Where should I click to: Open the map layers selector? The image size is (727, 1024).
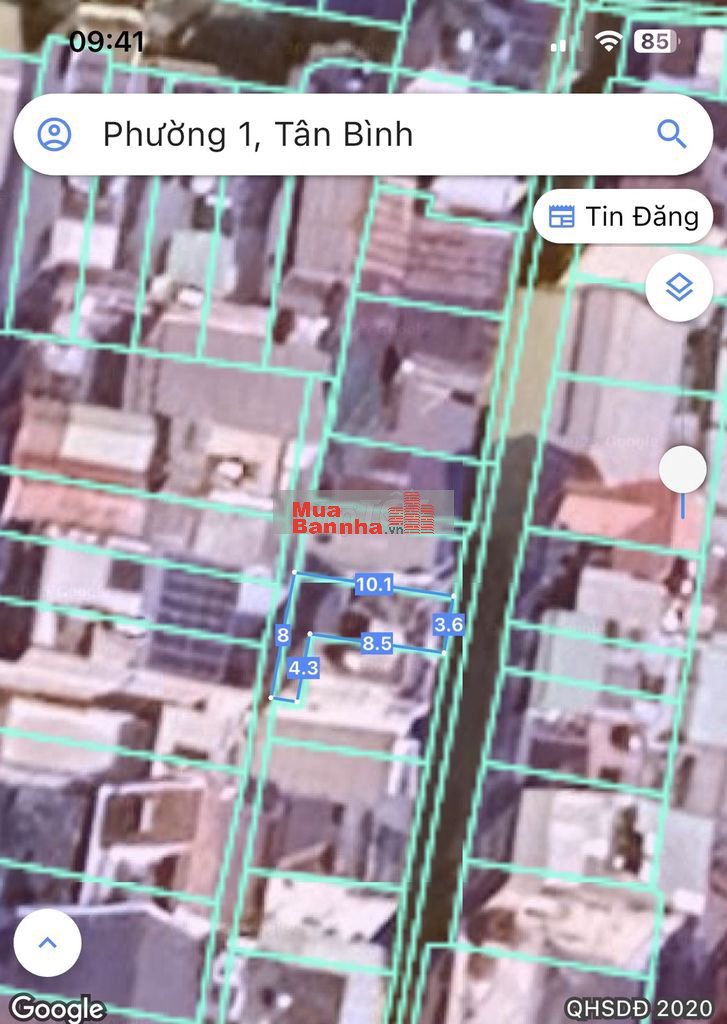pos(679,288)
